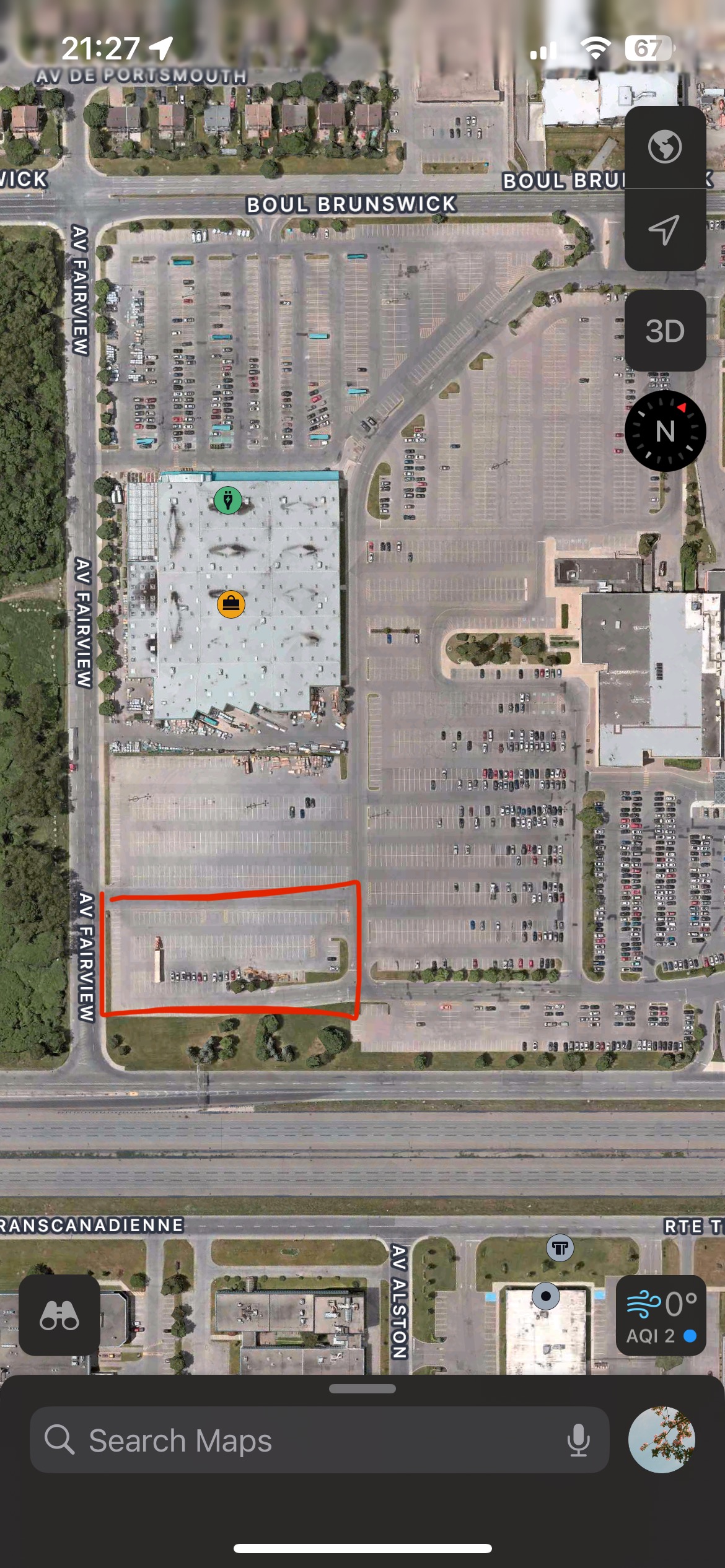725x1568 pixels.
Task: Select the EV charging station pin
Action: coord(227,500)
